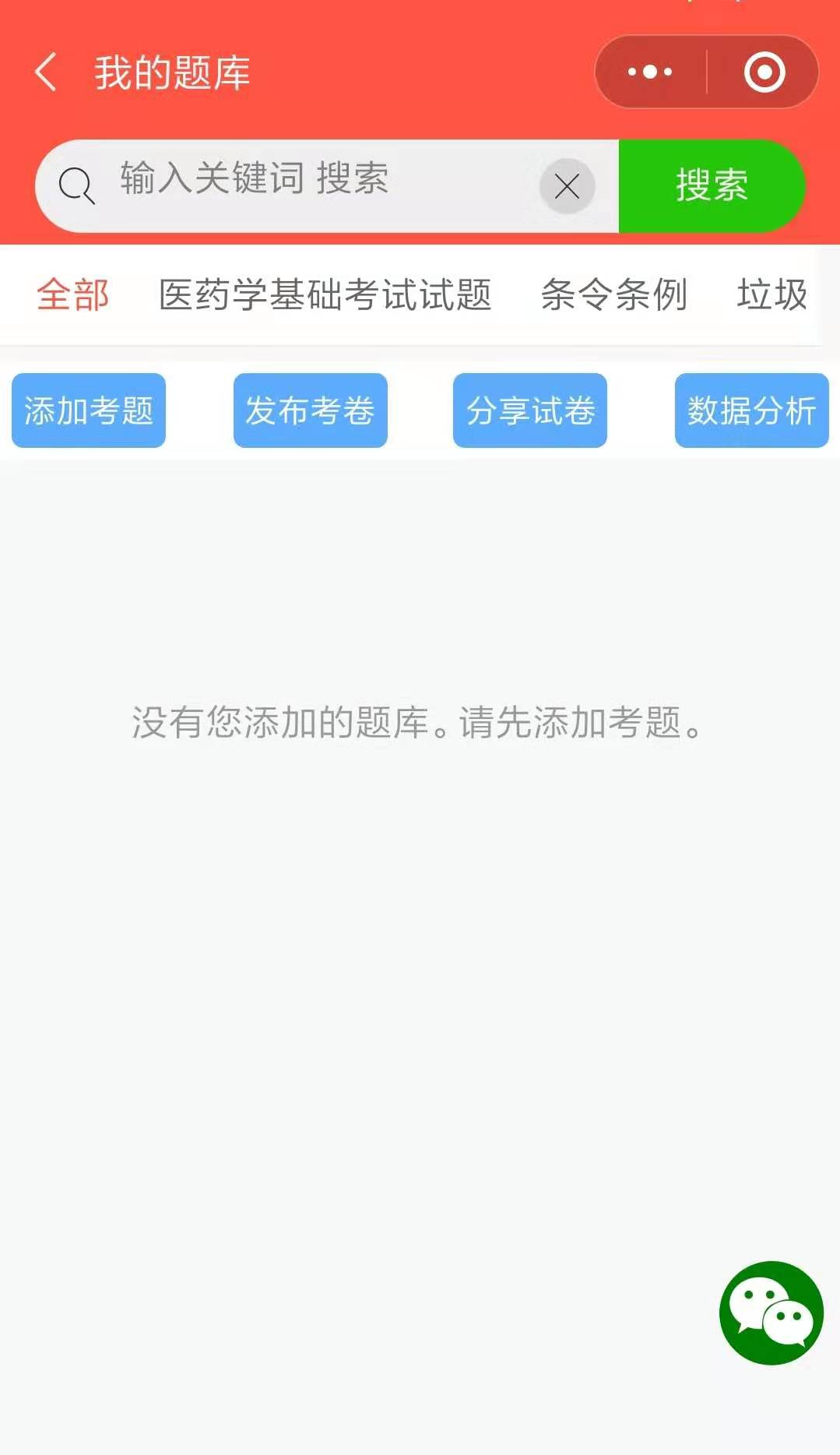
Task: Go back from 我的题库
Action: [x=47, y=72]
